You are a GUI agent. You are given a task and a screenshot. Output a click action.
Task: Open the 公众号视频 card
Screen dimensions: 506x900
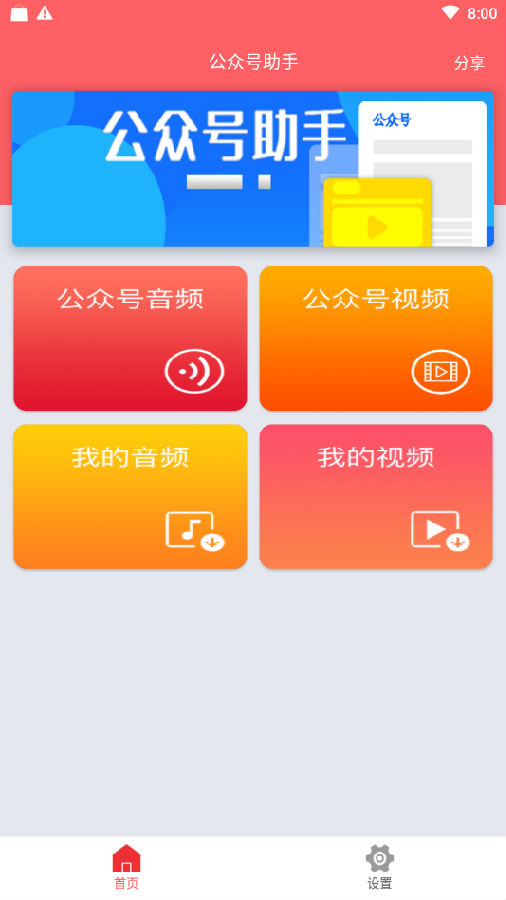point(376,338)
